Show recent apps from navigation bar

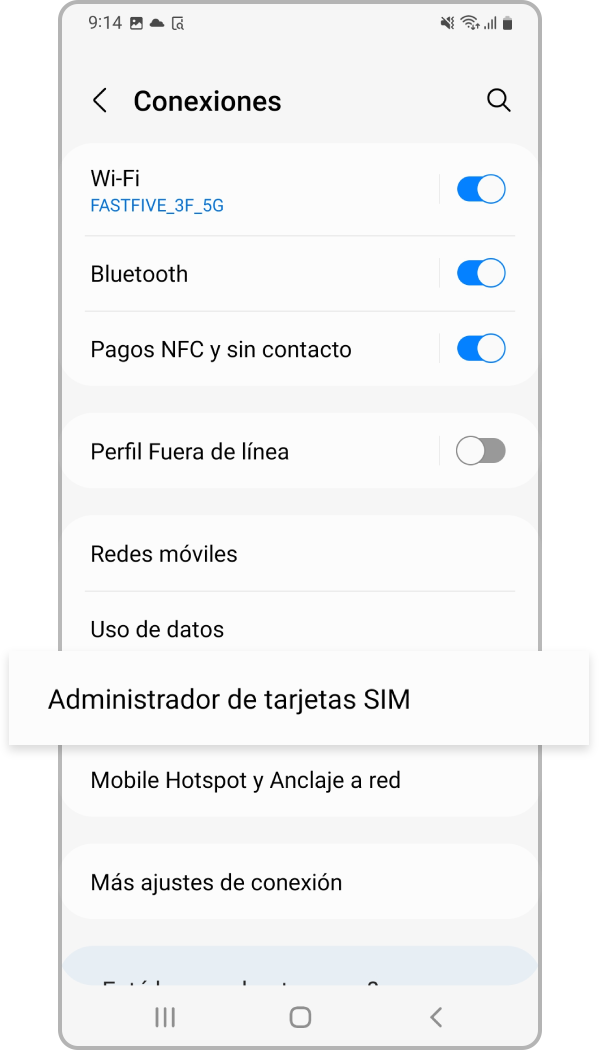click(165, 1017)
